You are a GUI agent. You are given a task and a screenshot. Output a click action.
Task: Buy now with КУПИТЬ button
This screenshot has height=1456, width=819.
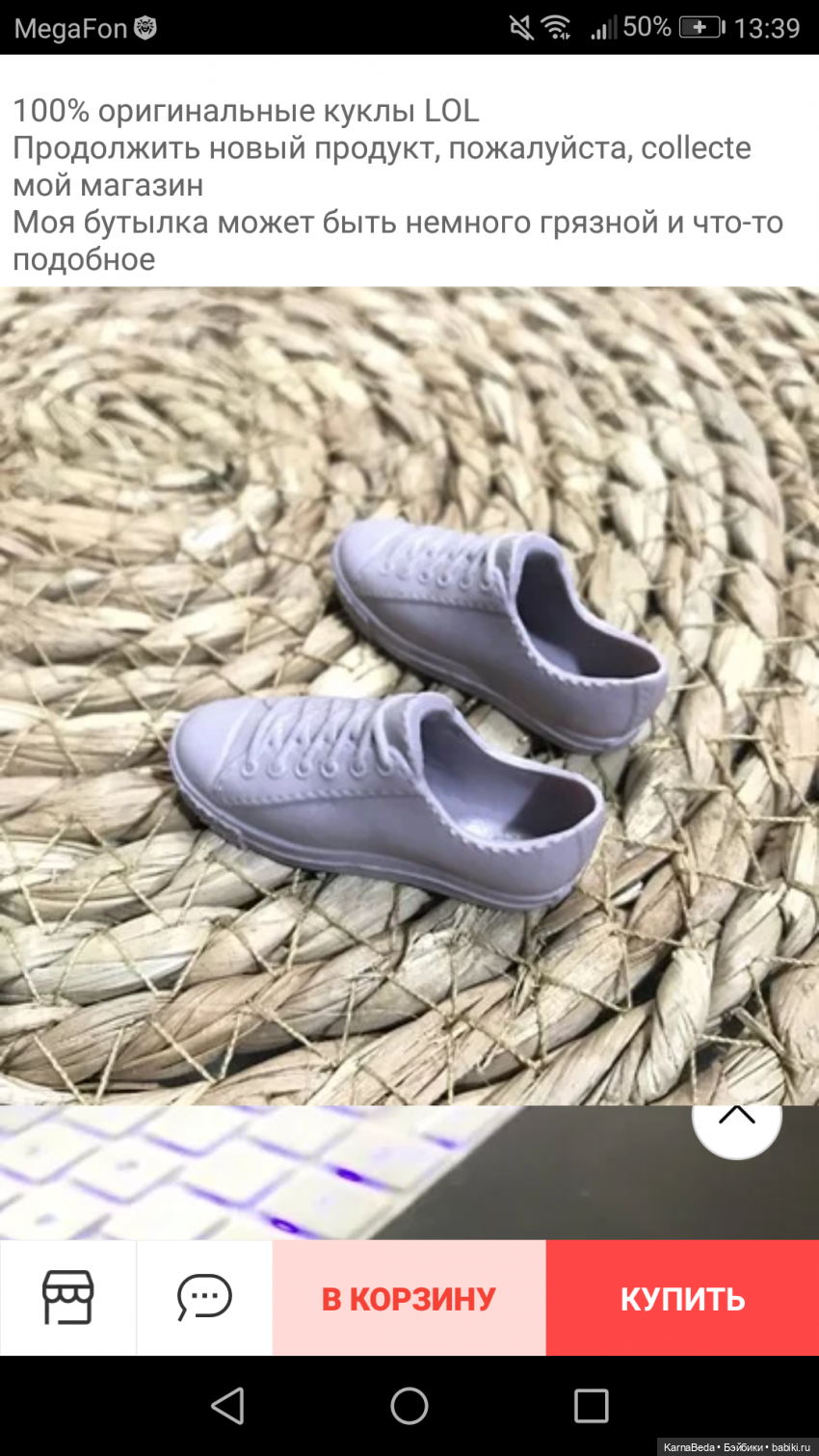(682, 1298)
